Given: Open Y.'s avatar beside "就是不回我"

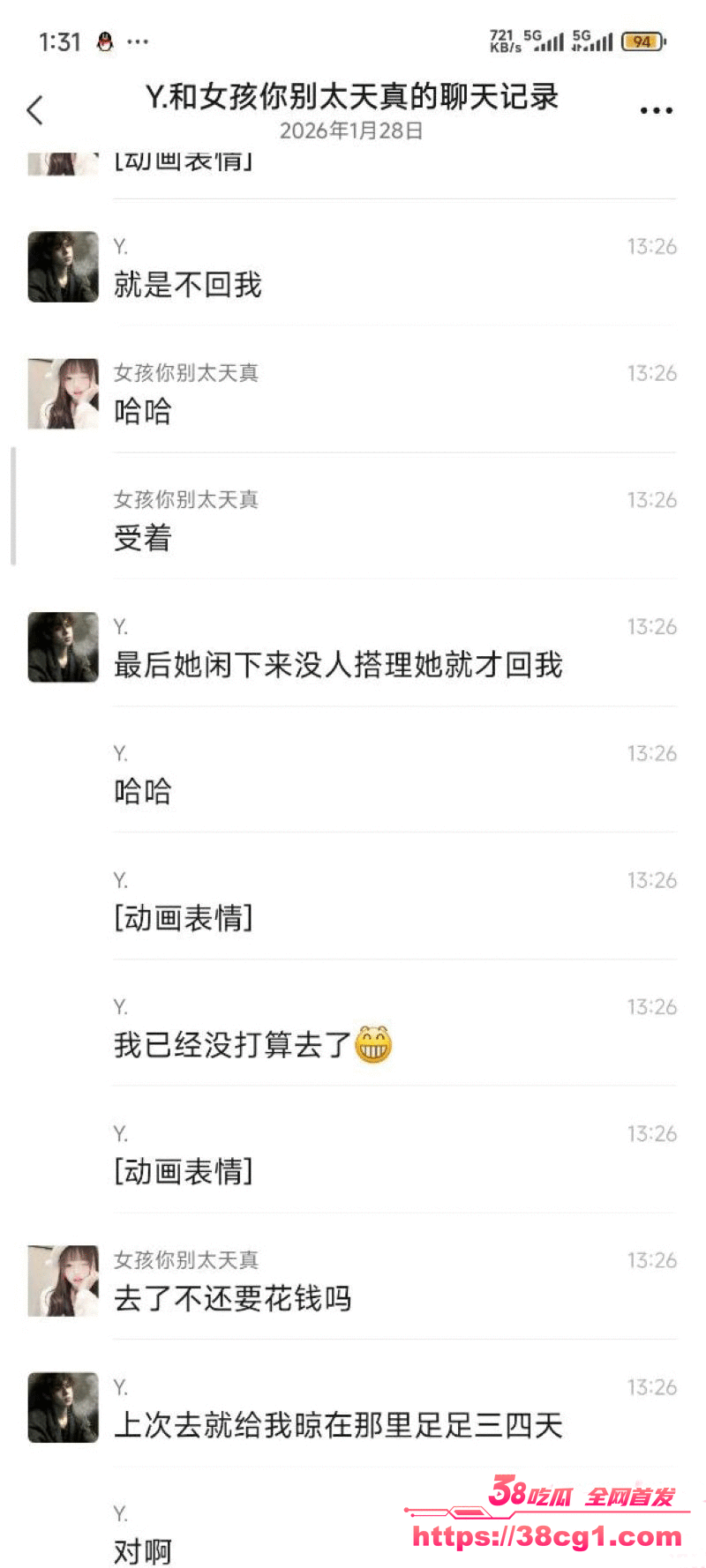Looking at the screenshot, I should pyautogui.click(x=63, y=267).
